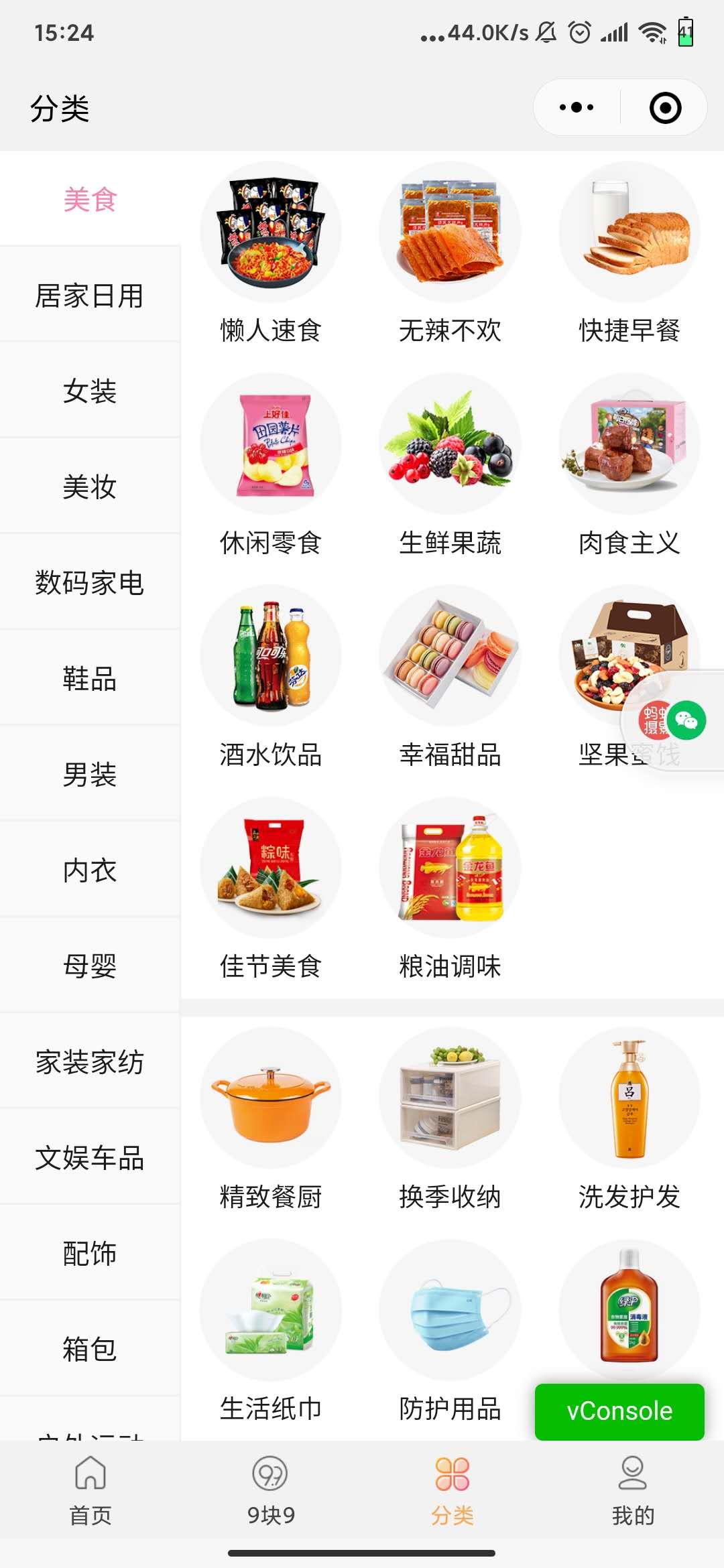The image size is (724, 1568).
Task: Select the 女装 category
Action: click(x=90, y=391)
